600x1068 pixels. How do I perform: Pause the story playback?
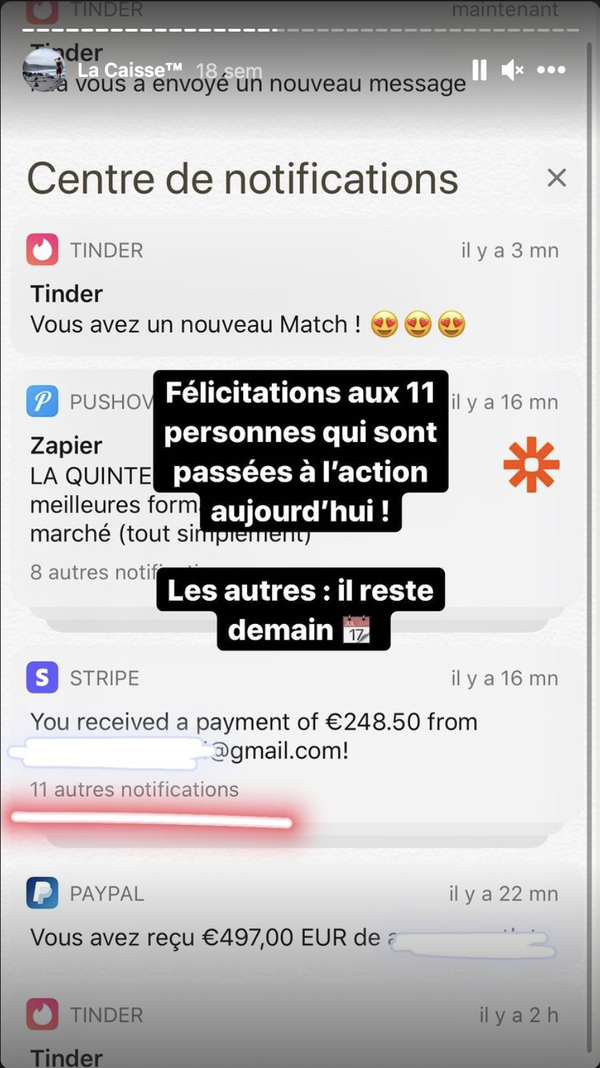pyautogui.click(x=479, y=70)
